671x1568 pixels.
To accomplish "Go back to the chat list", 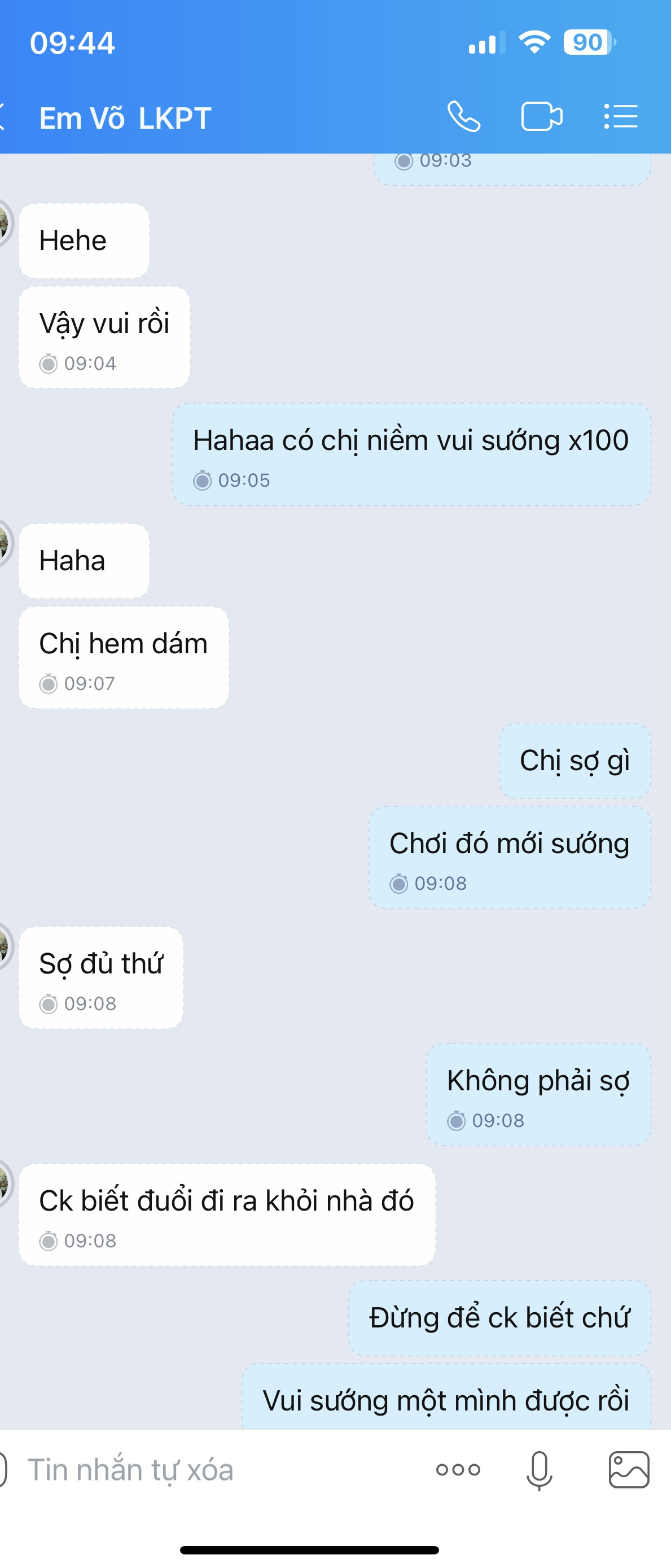I will (x=3, y=116).
